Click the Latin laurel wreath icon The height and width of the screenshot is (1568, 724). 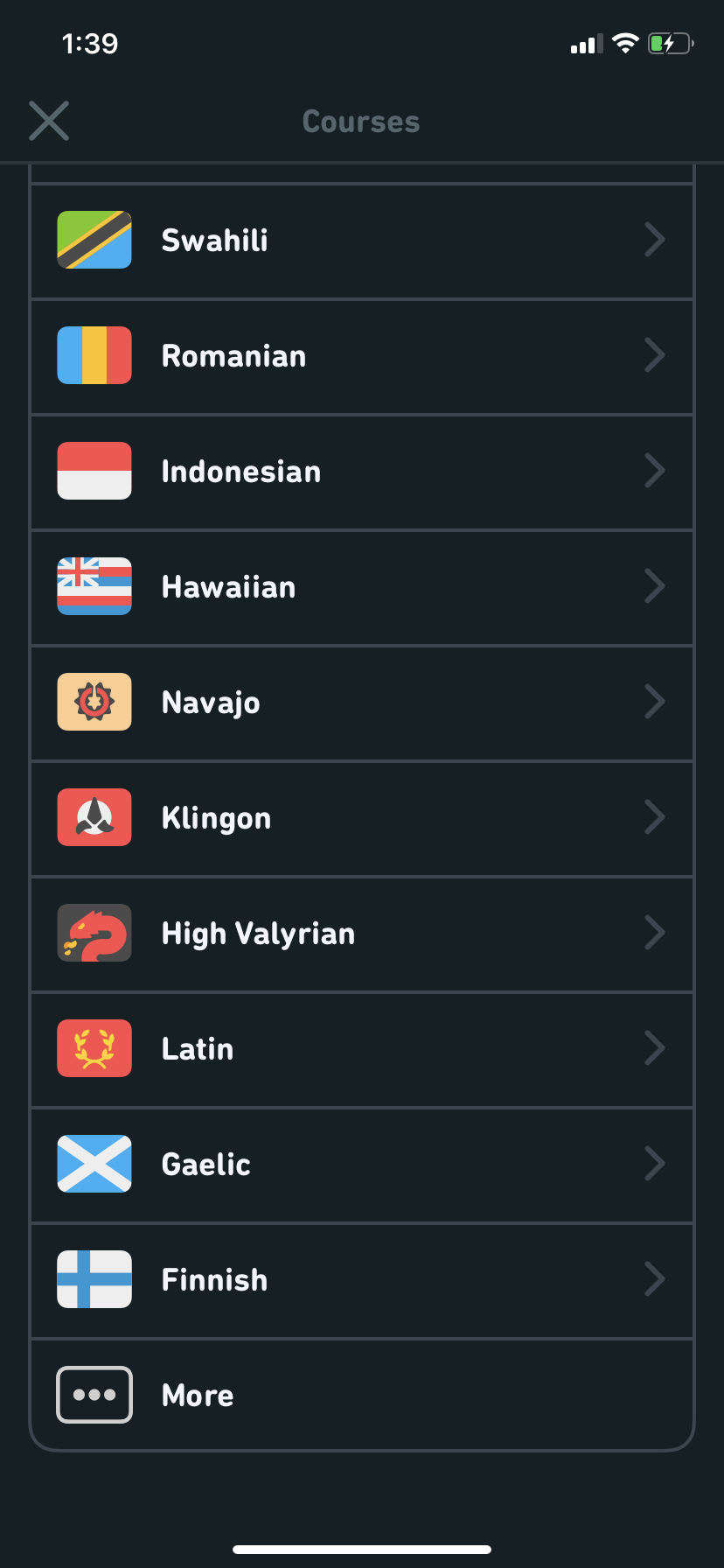94,1047
